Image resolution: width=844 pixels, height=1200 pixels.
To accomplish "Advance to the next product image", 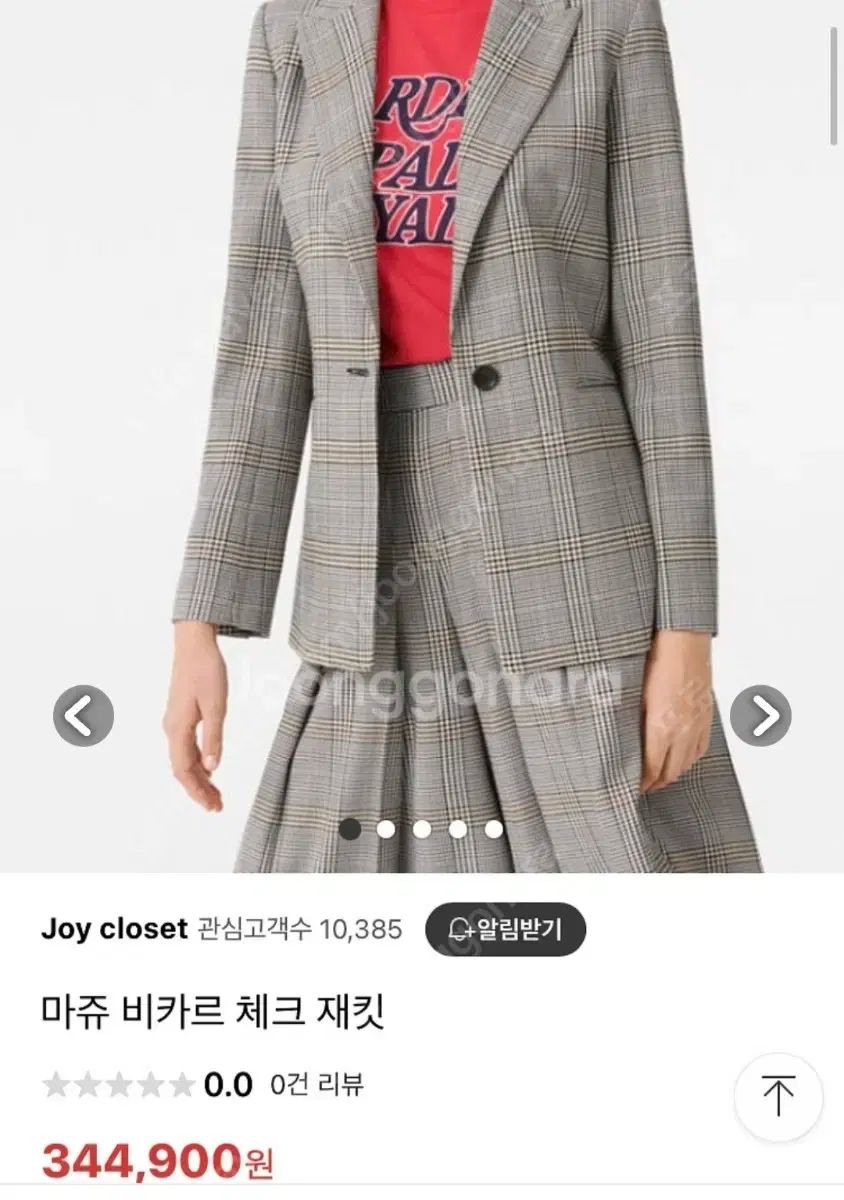I will point(760,715).
